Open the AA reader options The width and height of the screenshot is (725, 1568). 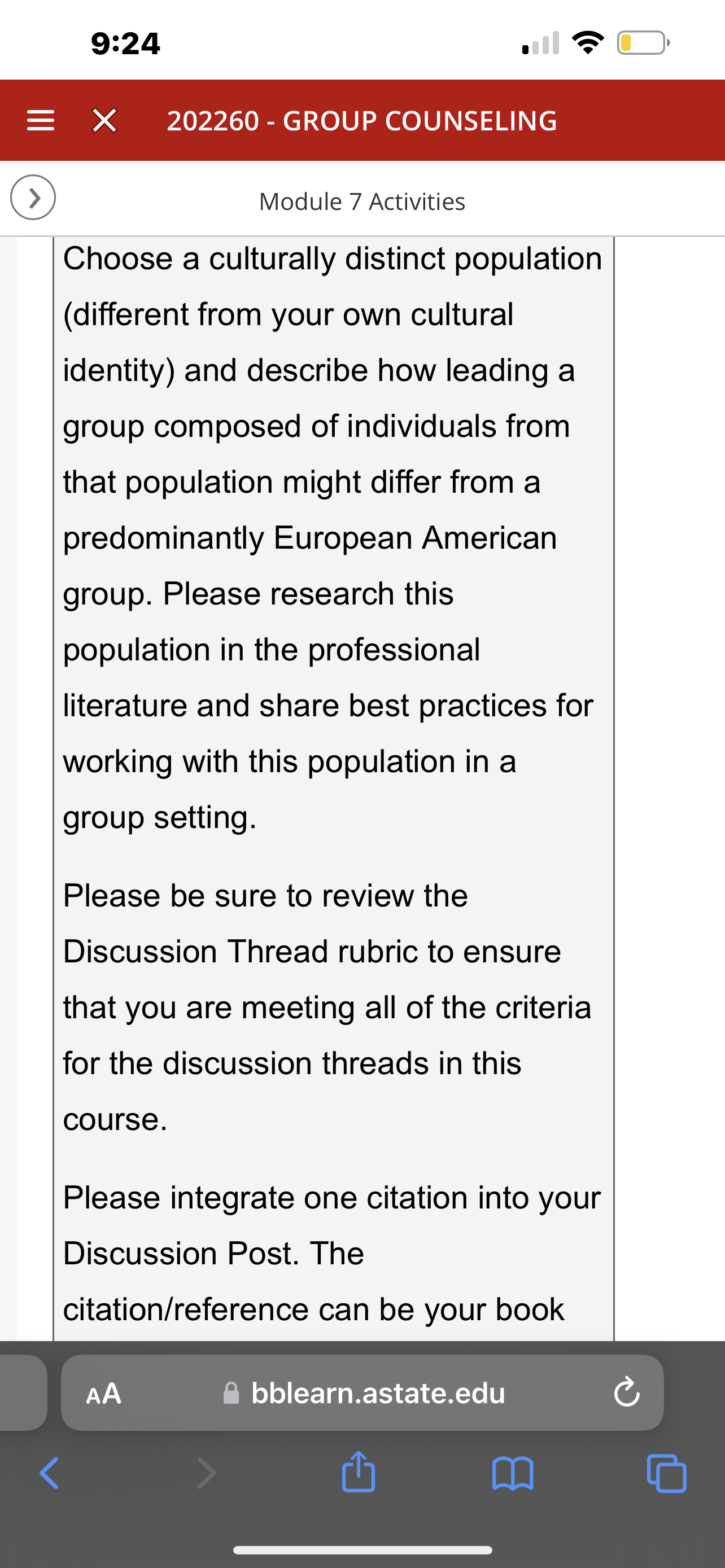coord(103,1393)
